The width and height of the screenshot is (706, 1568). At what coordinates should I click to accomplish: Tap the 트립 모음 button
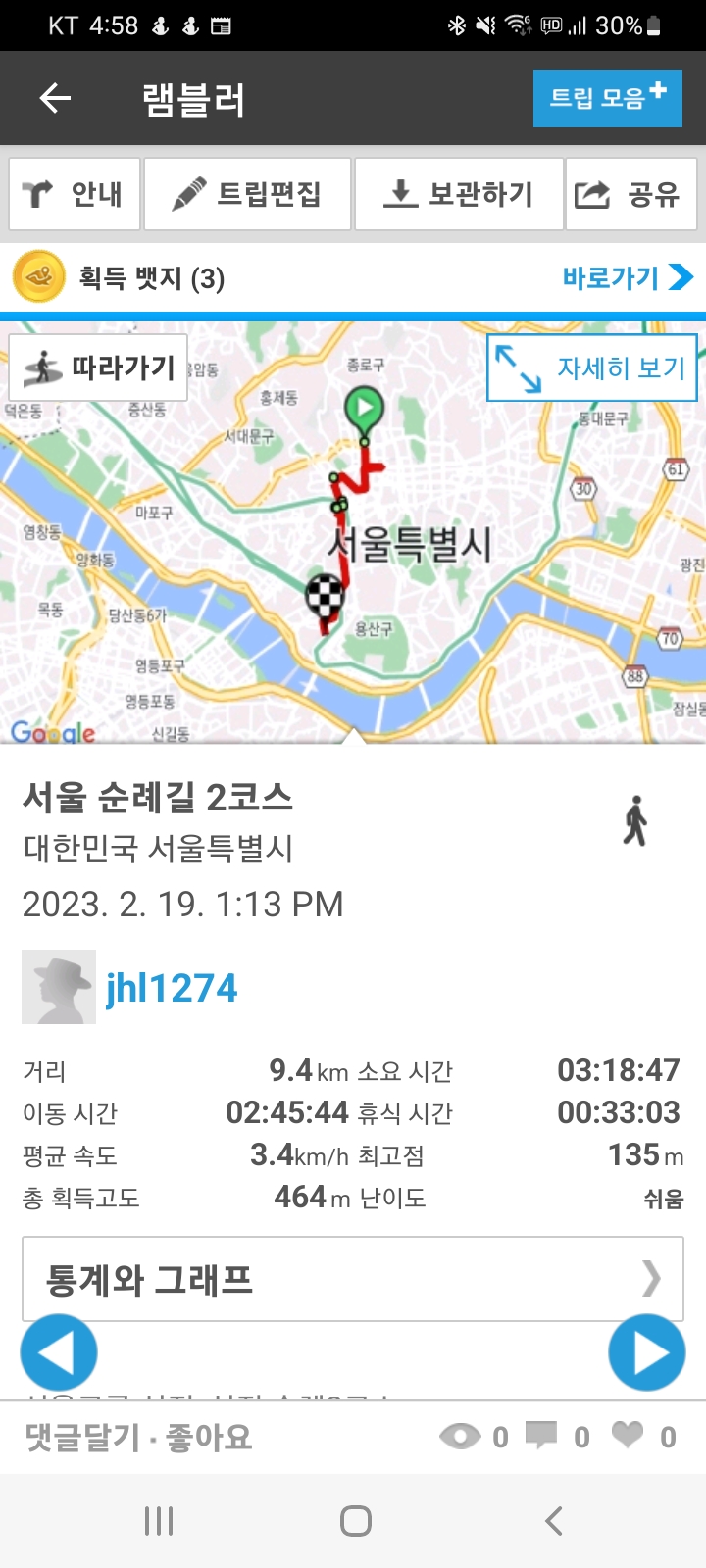(608, 98)
